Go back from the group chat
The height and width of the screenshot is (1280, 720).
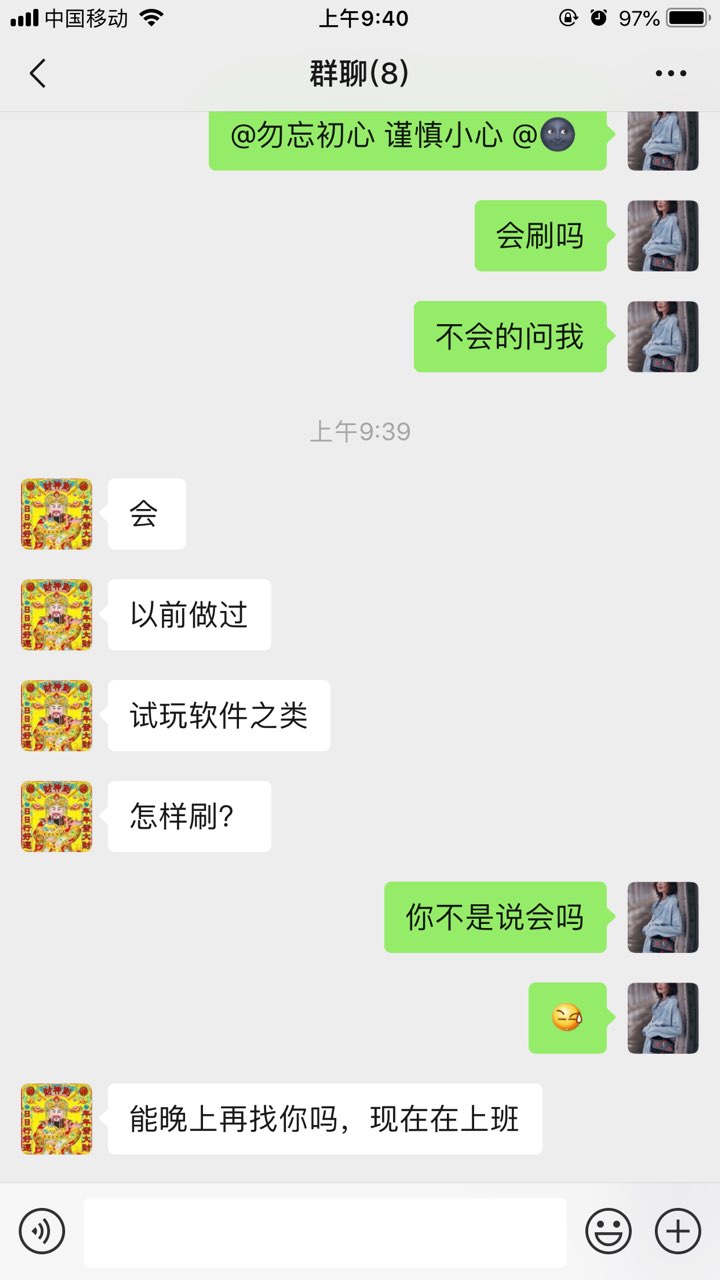click(38, 74)
